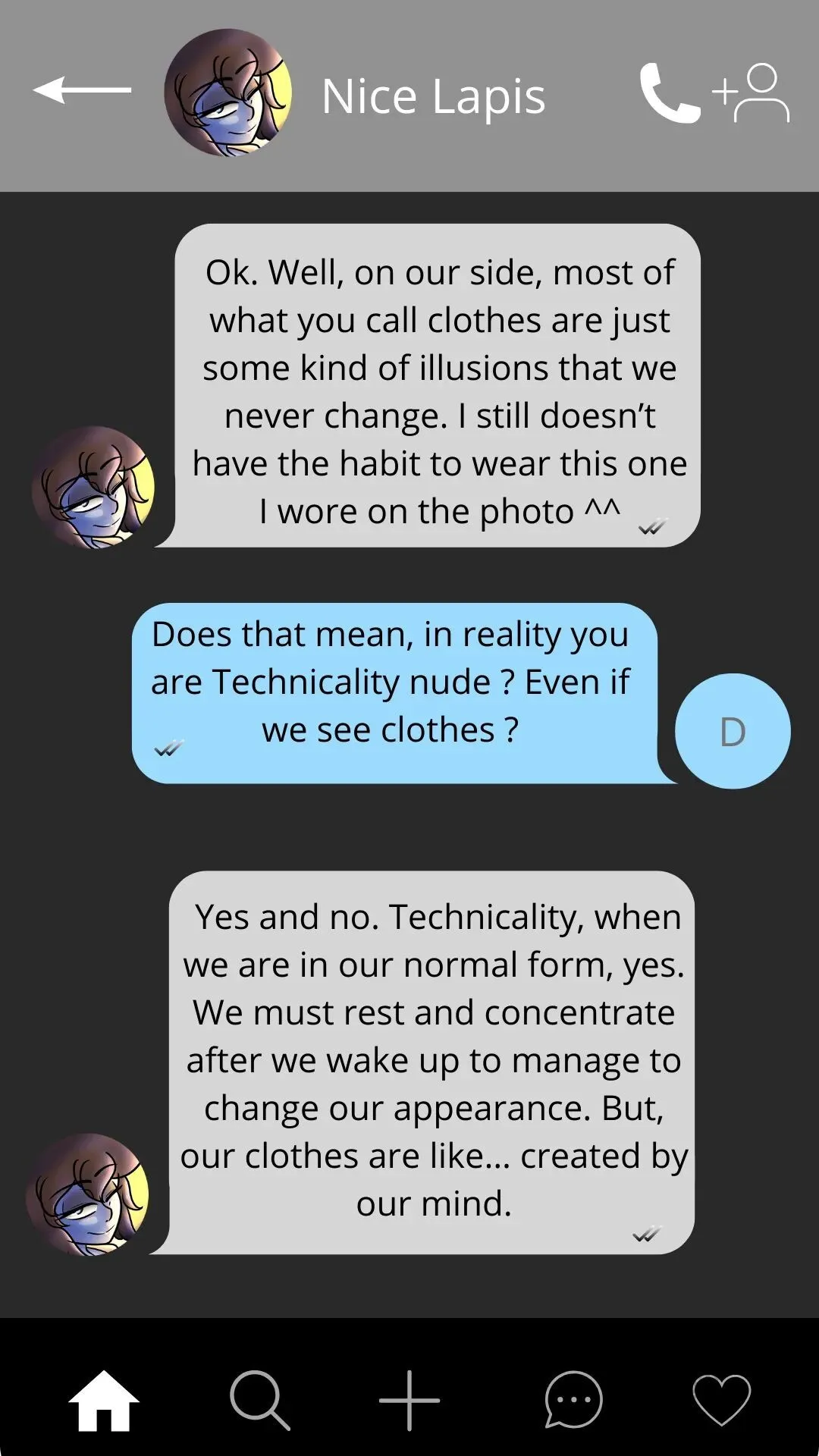Open the search tab

260,1401
